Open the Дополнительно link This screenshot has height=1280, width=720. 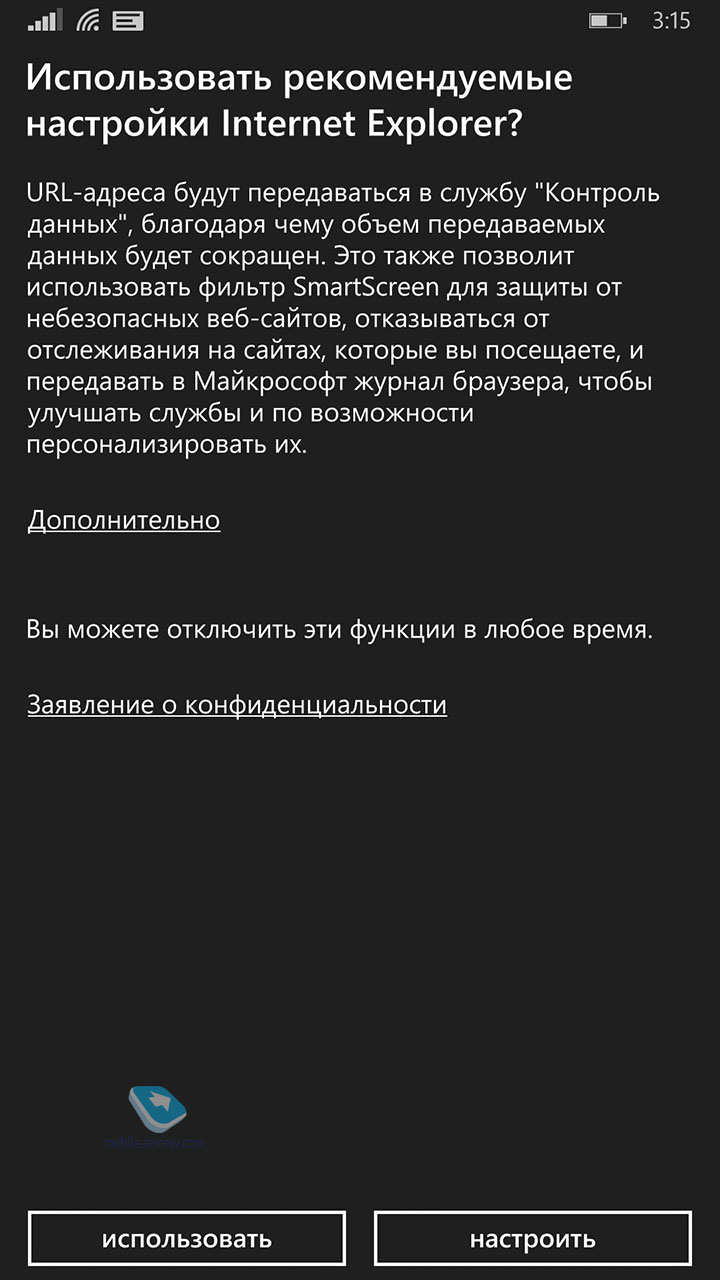pyautogui.click(x=124, y=521)
